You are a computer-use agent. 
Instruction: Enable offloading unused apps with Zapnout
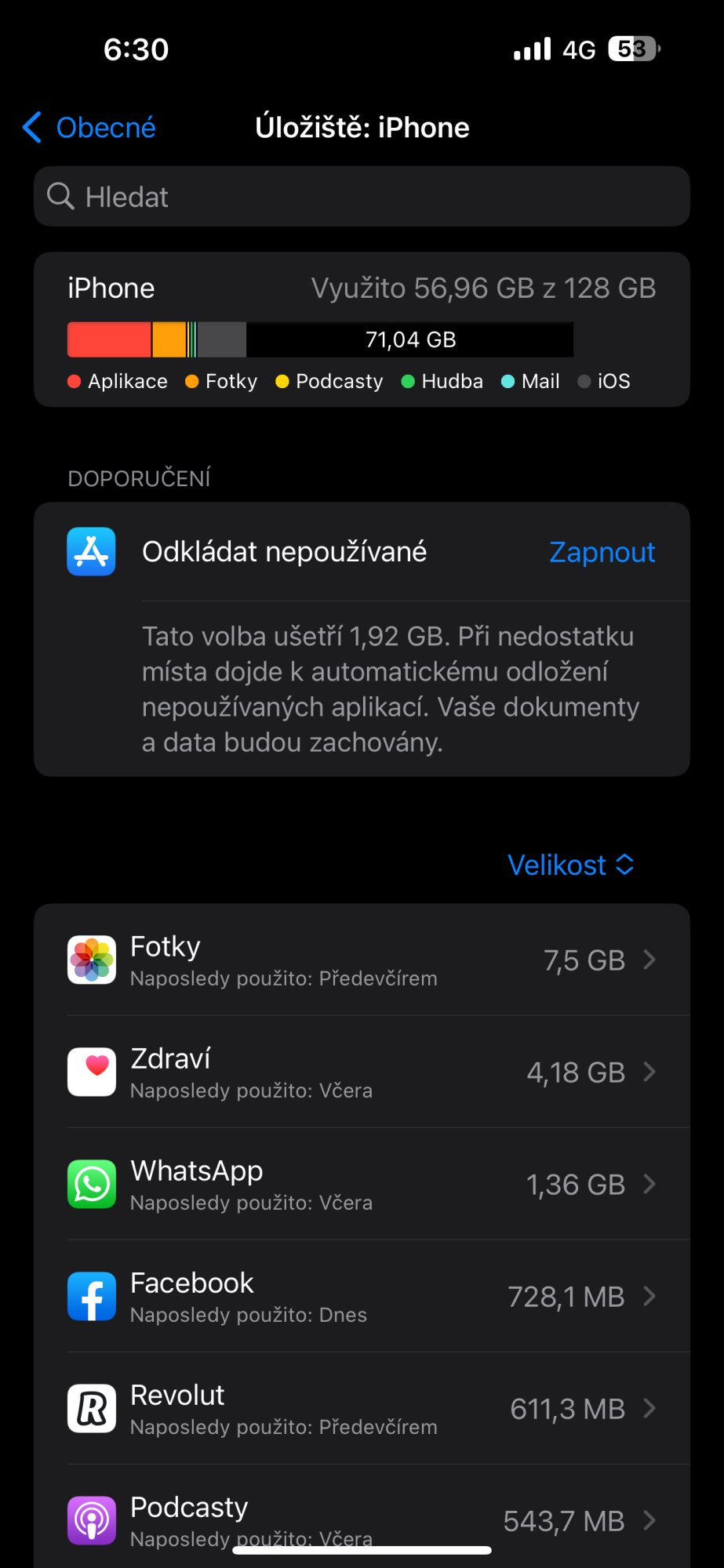(x=602, y=552)
